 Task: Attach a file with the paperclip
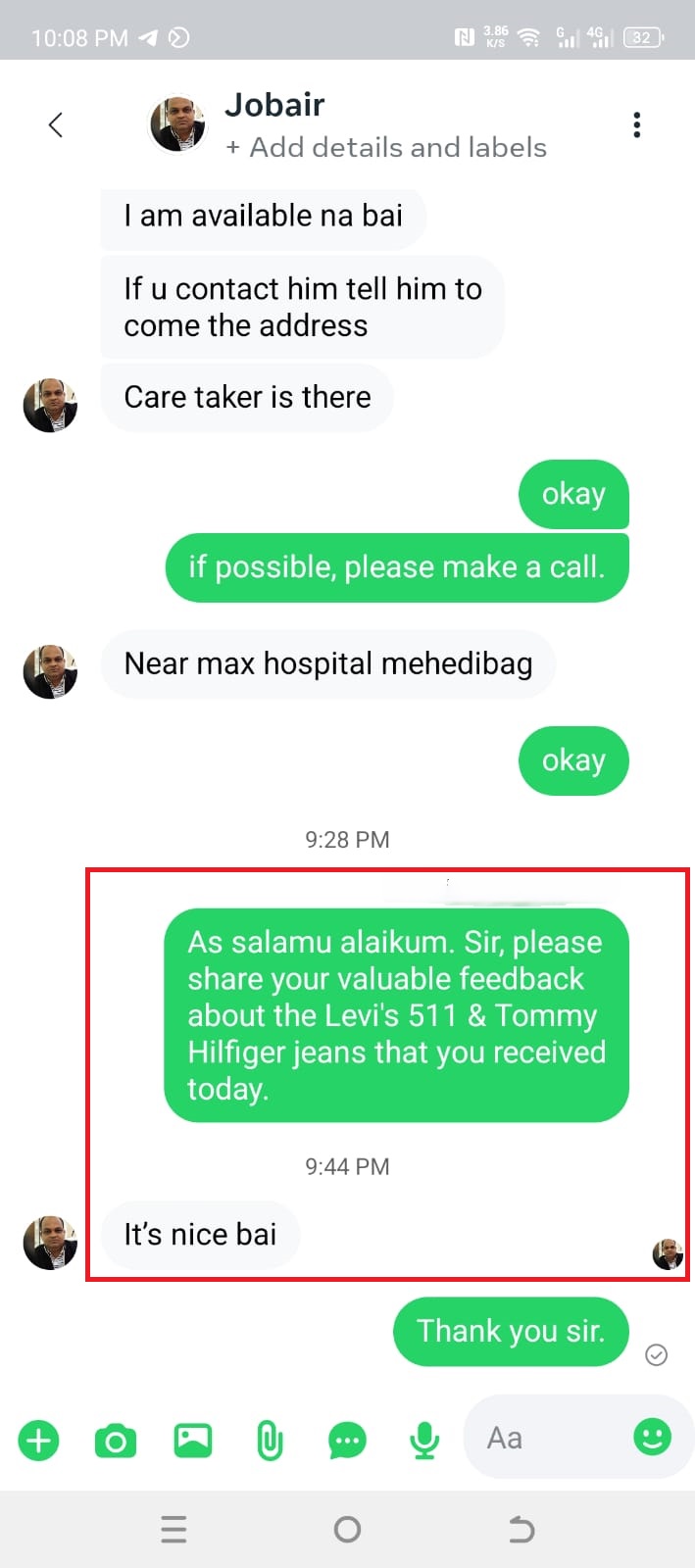(270, 1441)
